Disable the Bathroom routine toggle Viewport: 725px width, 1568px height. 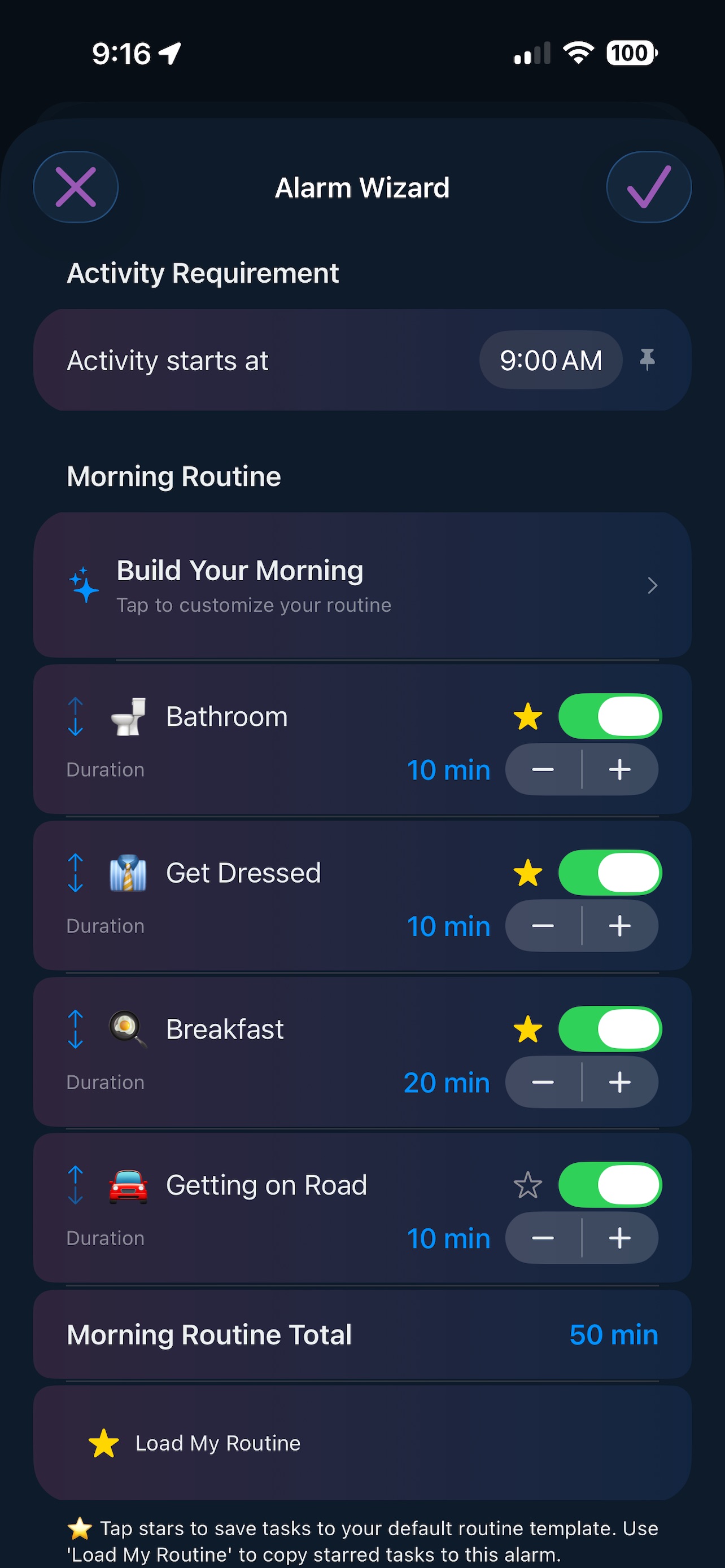tap(609, 716)
